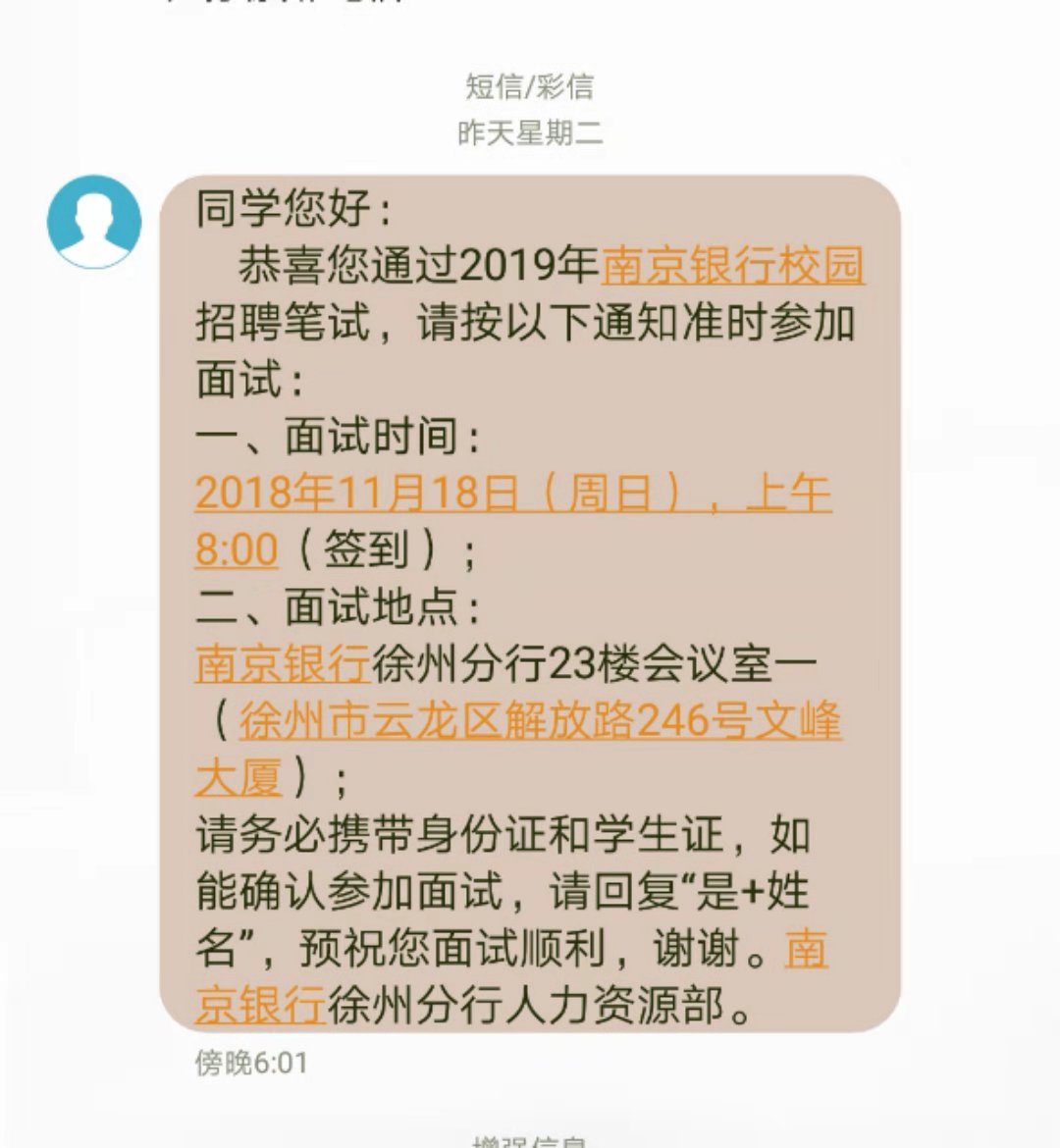Open the address 徐州市云龙区解放路246号文峰大厦
The height and width of the screenshot is (1148, 1060).
[x=540, y=722]
